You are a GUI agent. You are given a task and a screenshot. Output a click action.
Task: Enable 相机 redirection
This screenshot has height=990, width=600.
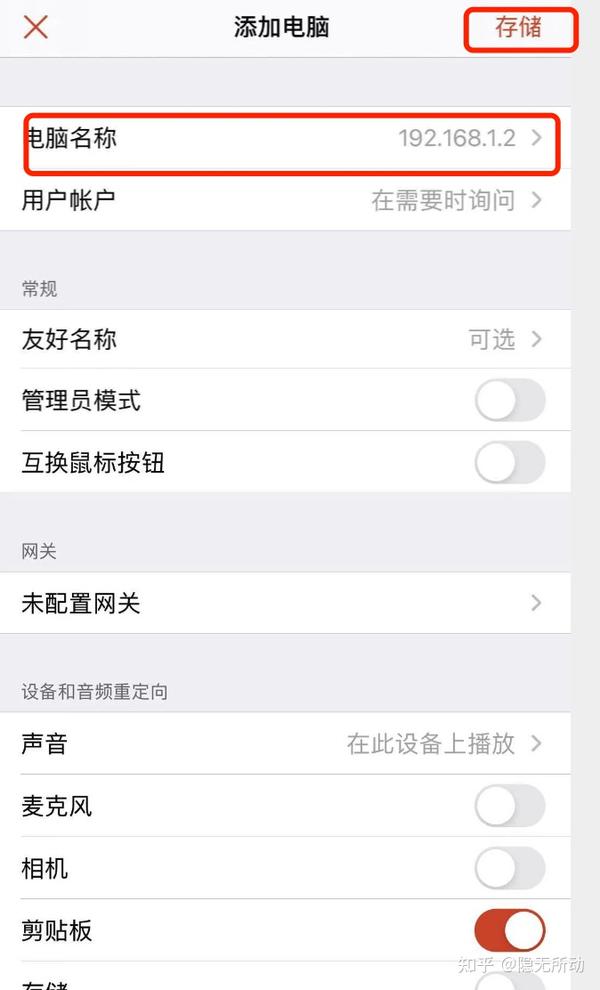(x=510, y=868)
